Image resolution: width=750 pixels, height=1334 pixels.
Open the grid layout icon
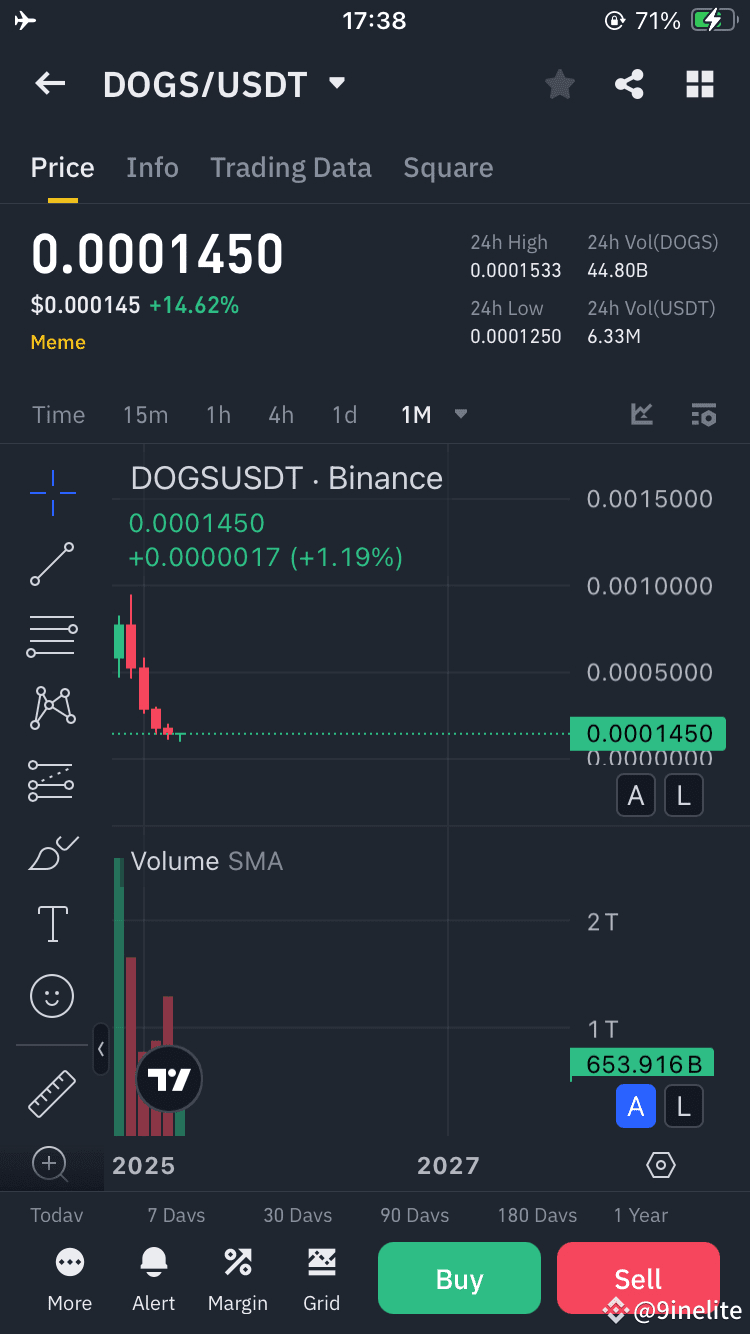point(700,85)
